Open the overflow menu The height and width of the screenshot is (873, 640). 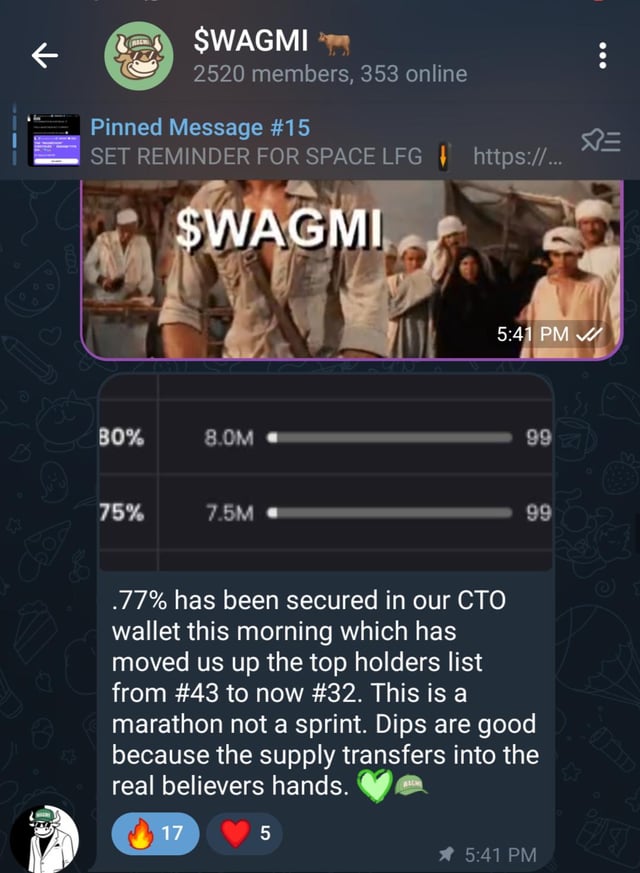click(x=602, y=57)
